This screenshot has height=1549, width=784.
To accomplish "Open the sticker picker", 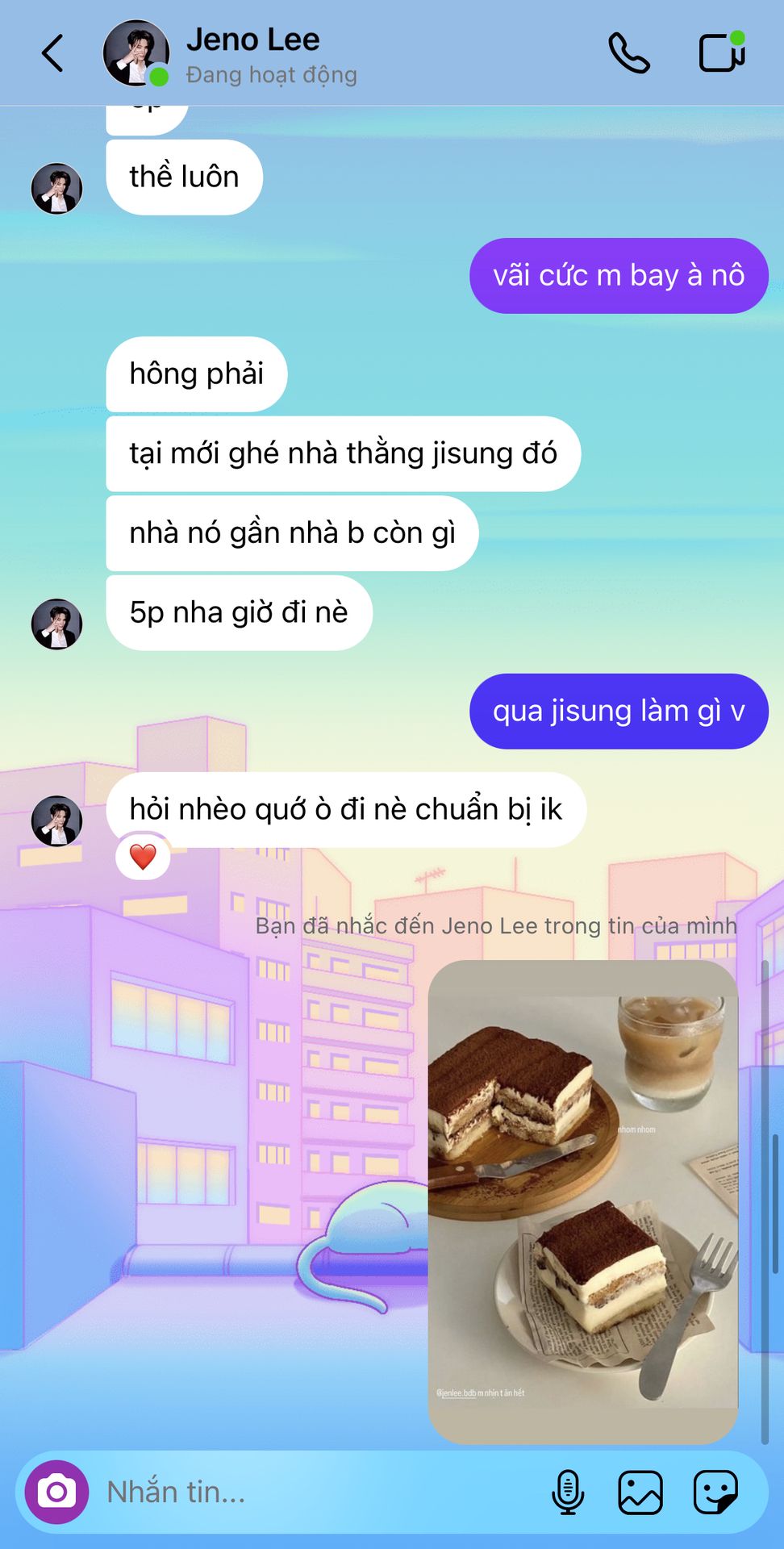I will [x=715, y=1492].
